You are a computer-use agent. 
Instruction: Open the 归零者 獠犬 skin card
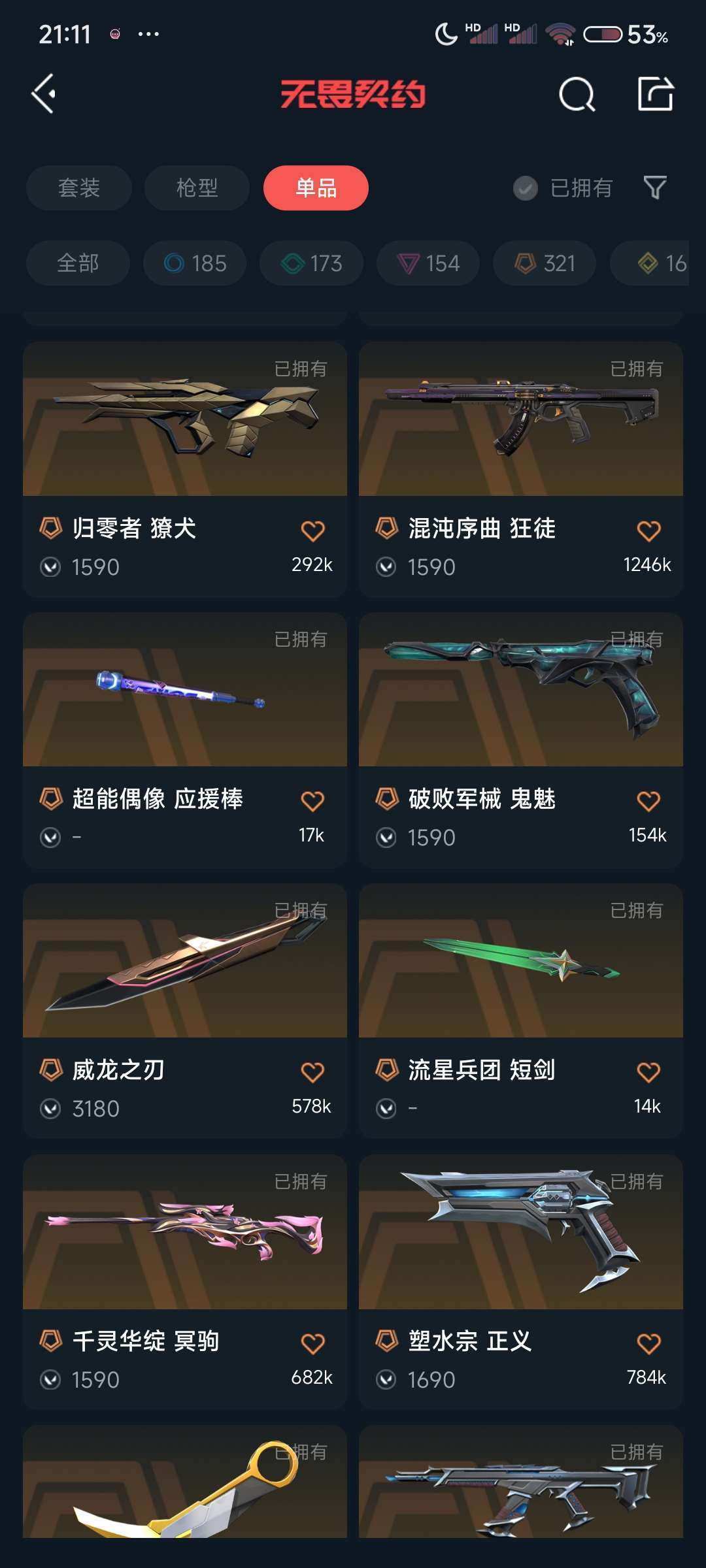pyautogui.click(x=185, y=469)
